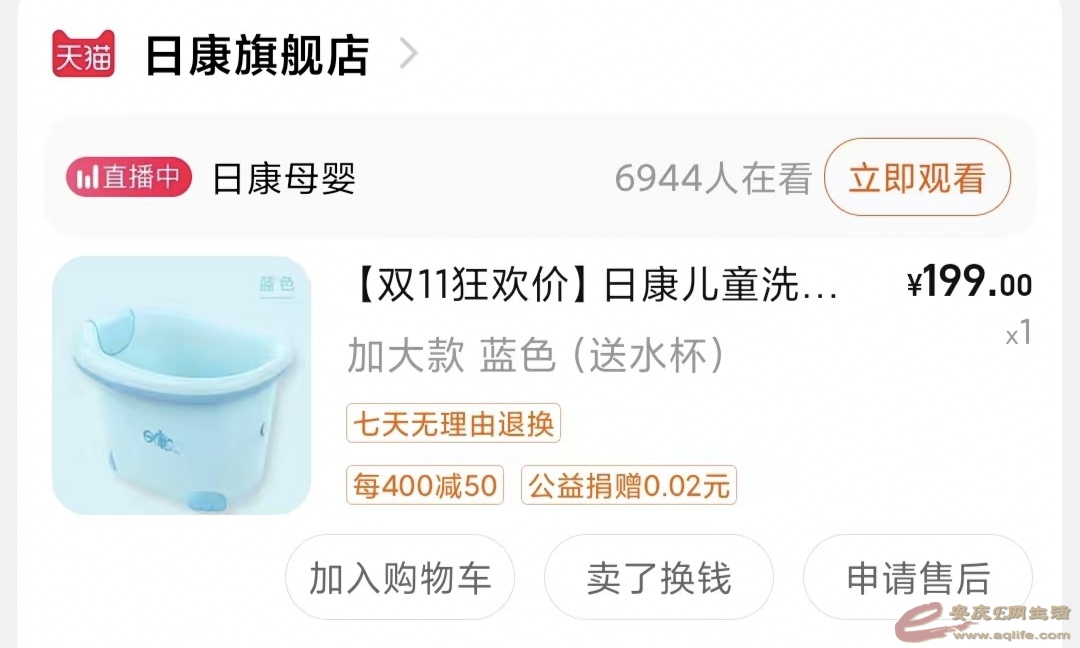Request after-sales via 申请售后
The image size is (1080, 648).
(917, 578)
